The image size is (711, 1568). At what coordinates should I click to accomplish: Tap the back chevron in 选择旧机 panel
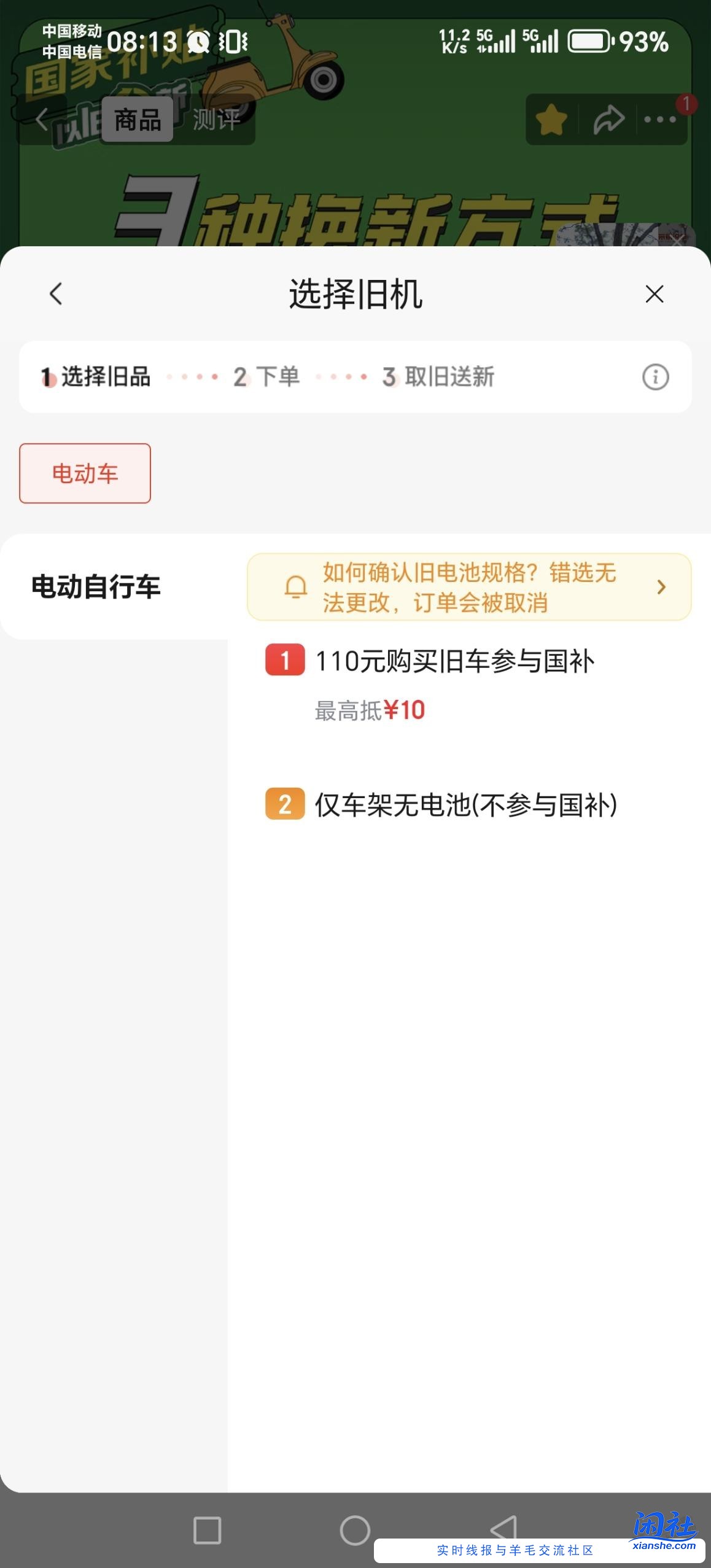coord(55,294)
